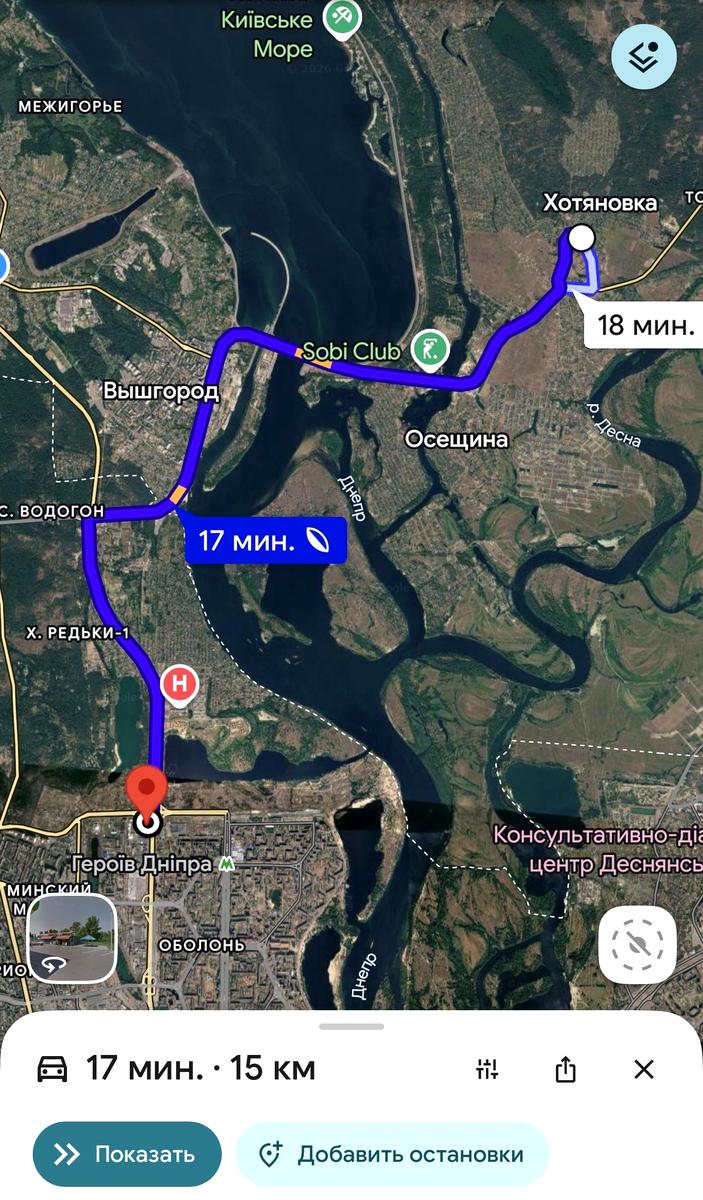Open route options filter icon

(487, 1069)
